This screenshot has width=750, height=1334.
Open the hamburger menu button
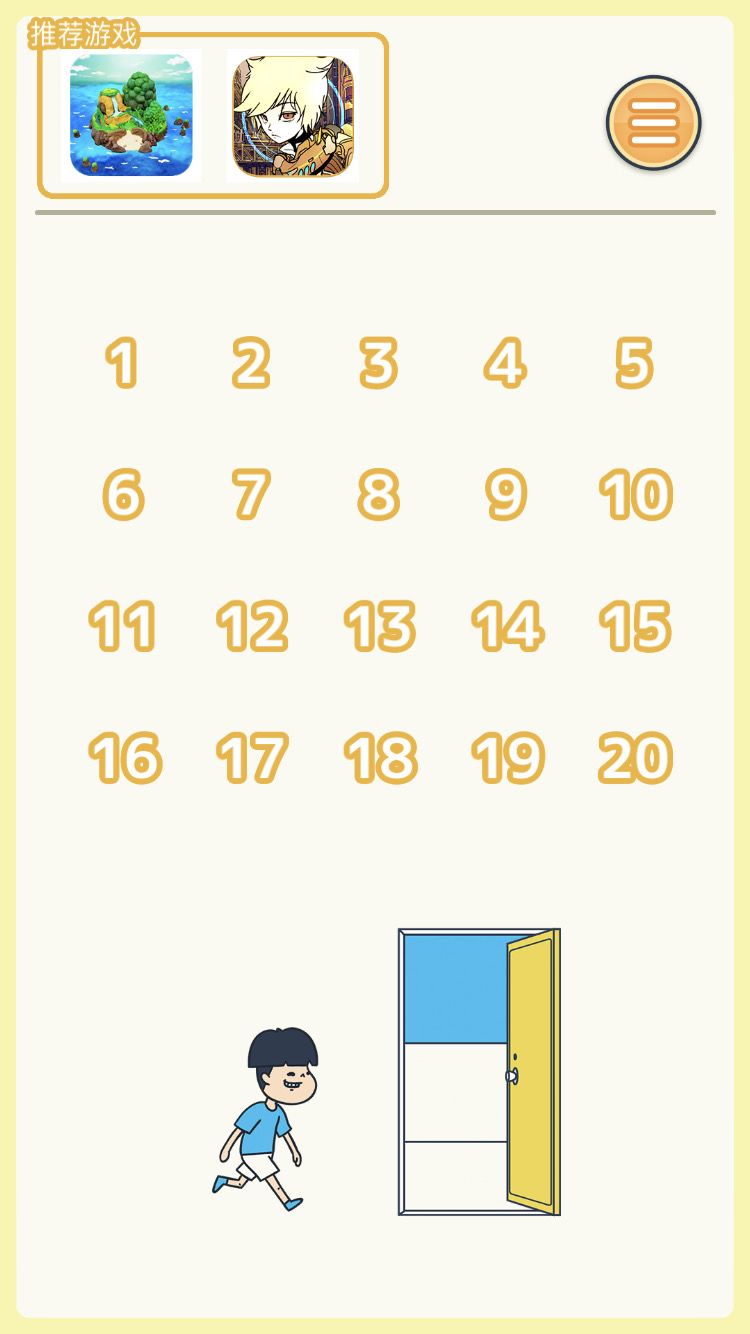click(653, 121)
